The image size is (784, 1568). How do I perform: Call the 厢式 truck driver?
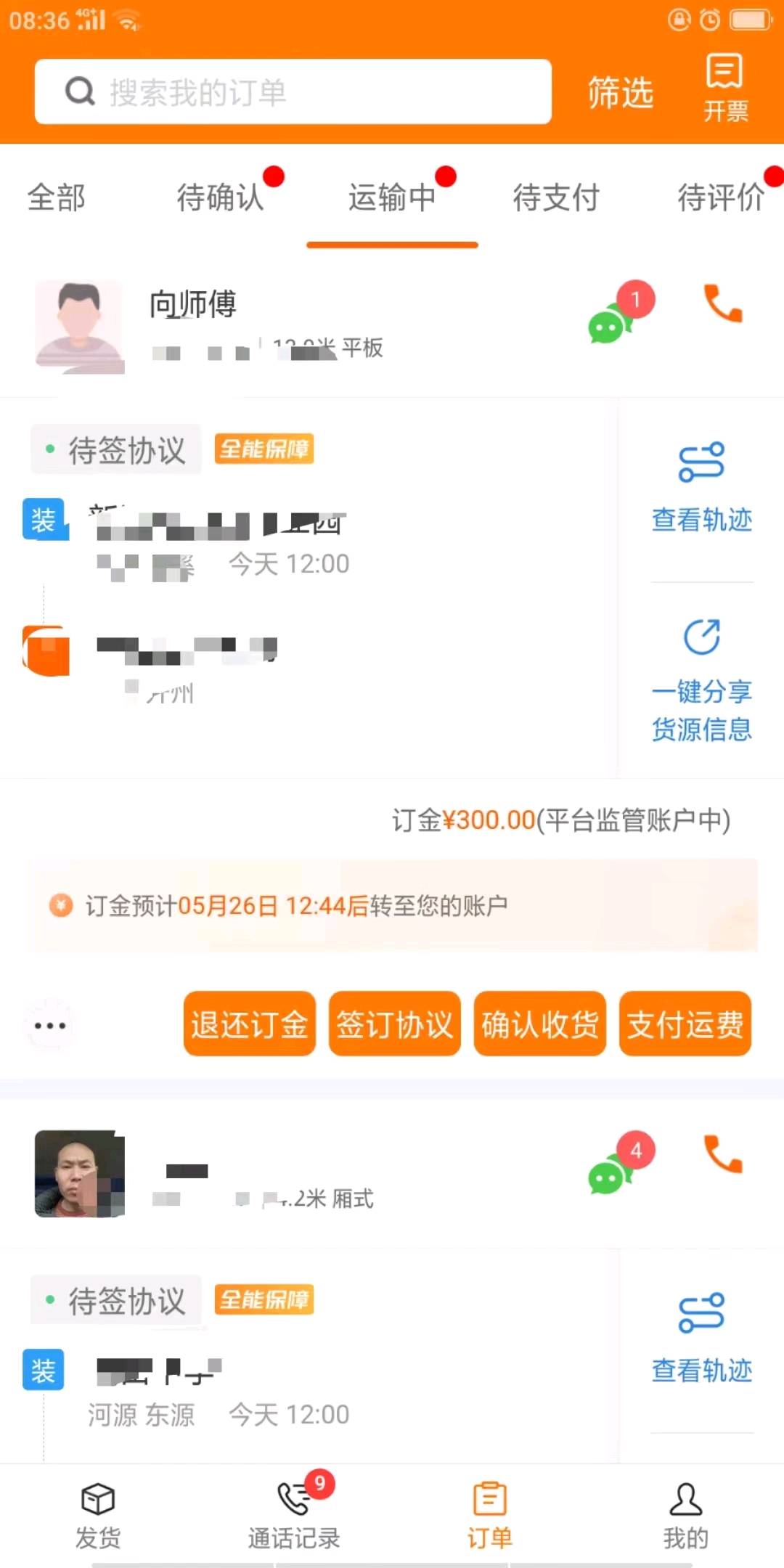(723, 1154)
